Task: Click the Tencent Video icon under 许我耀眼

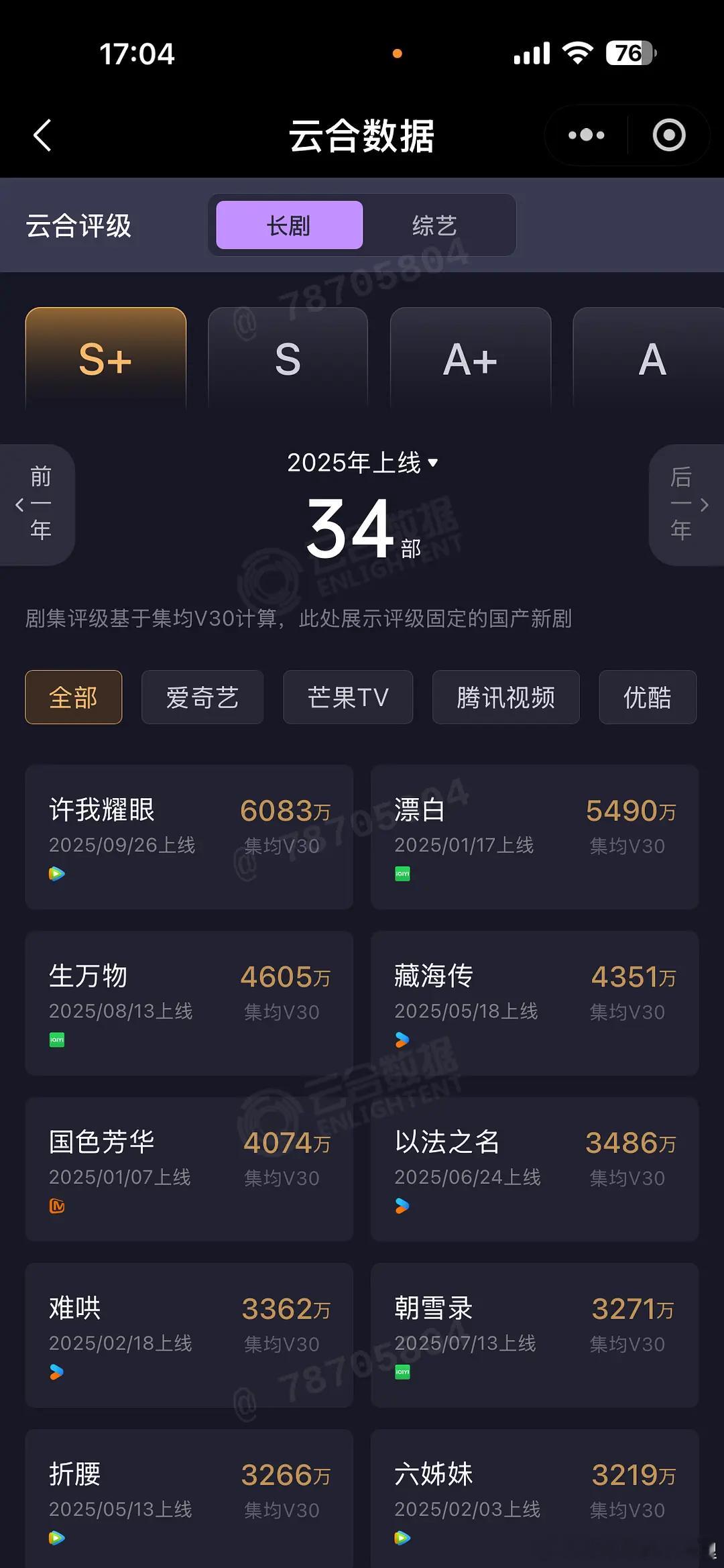Action: click(x=58, y=873)
